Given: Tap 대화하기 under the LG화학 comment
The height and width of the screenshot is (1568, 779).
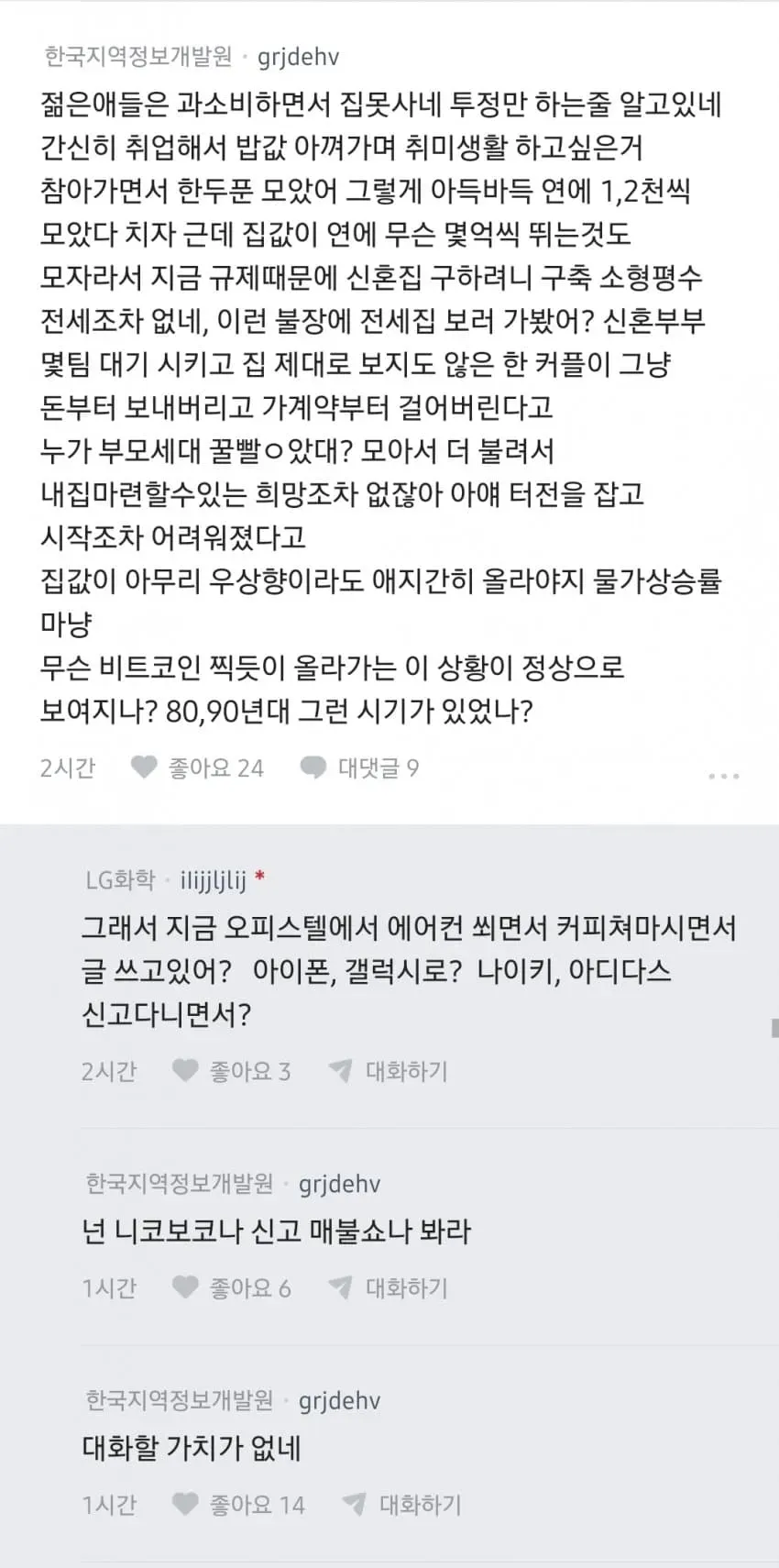Looking at the screenshot, I should coord(389,1070).
